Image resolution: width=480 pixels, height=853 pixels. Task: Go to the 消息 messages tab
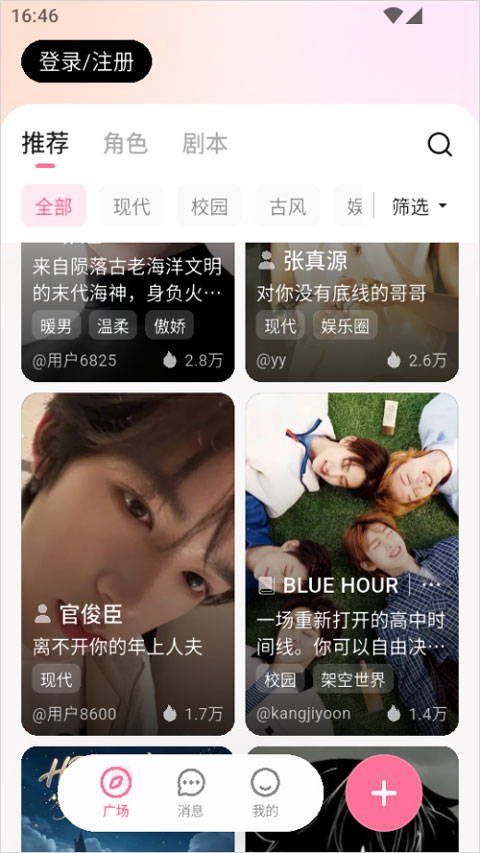click(x=190, y=794)
